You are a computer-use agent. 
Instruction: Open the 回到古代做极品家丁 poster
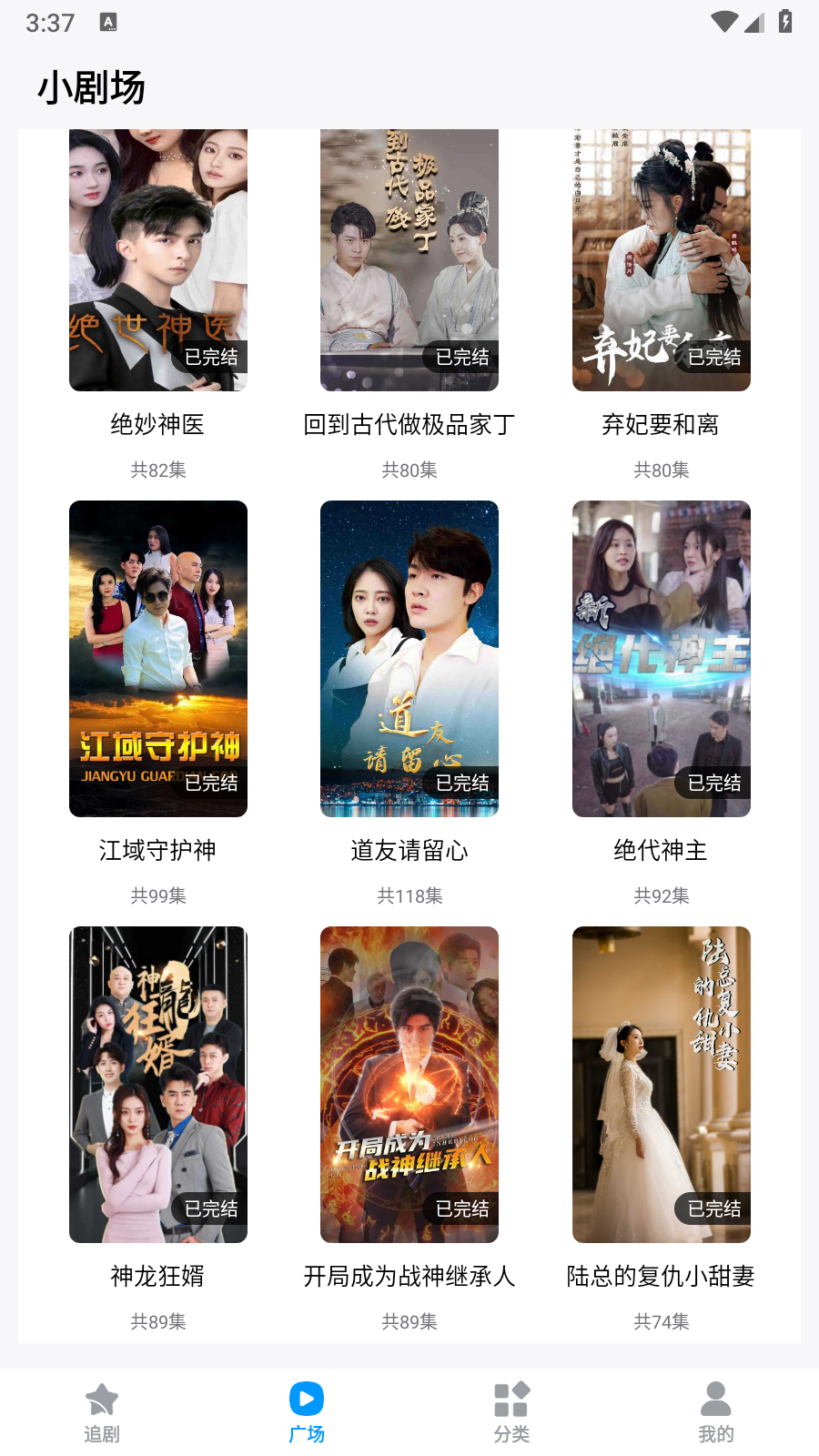pyautogui.click(x=409, y=261)
